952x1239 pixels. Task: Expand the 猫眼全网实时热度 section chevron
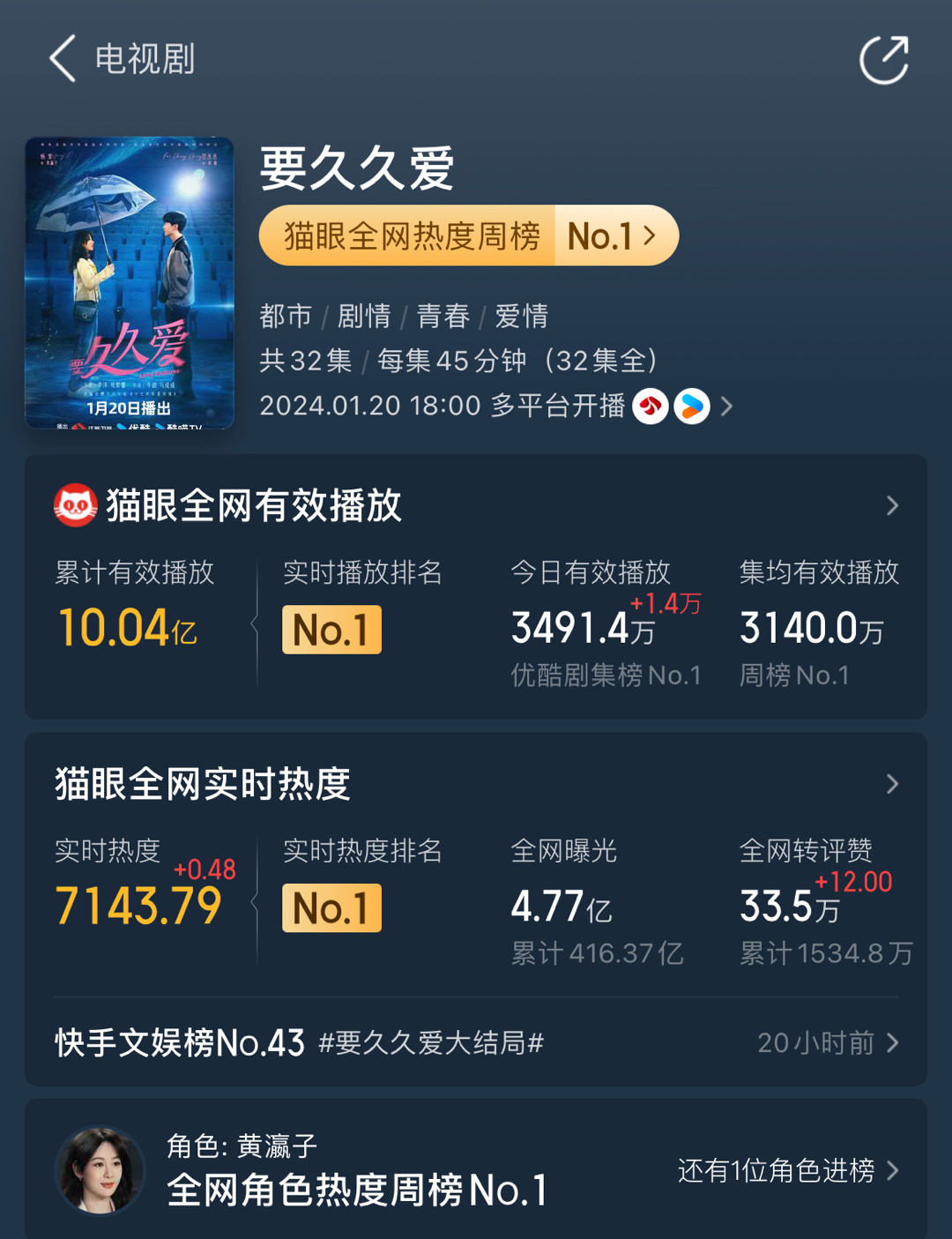tap(894, 785)
